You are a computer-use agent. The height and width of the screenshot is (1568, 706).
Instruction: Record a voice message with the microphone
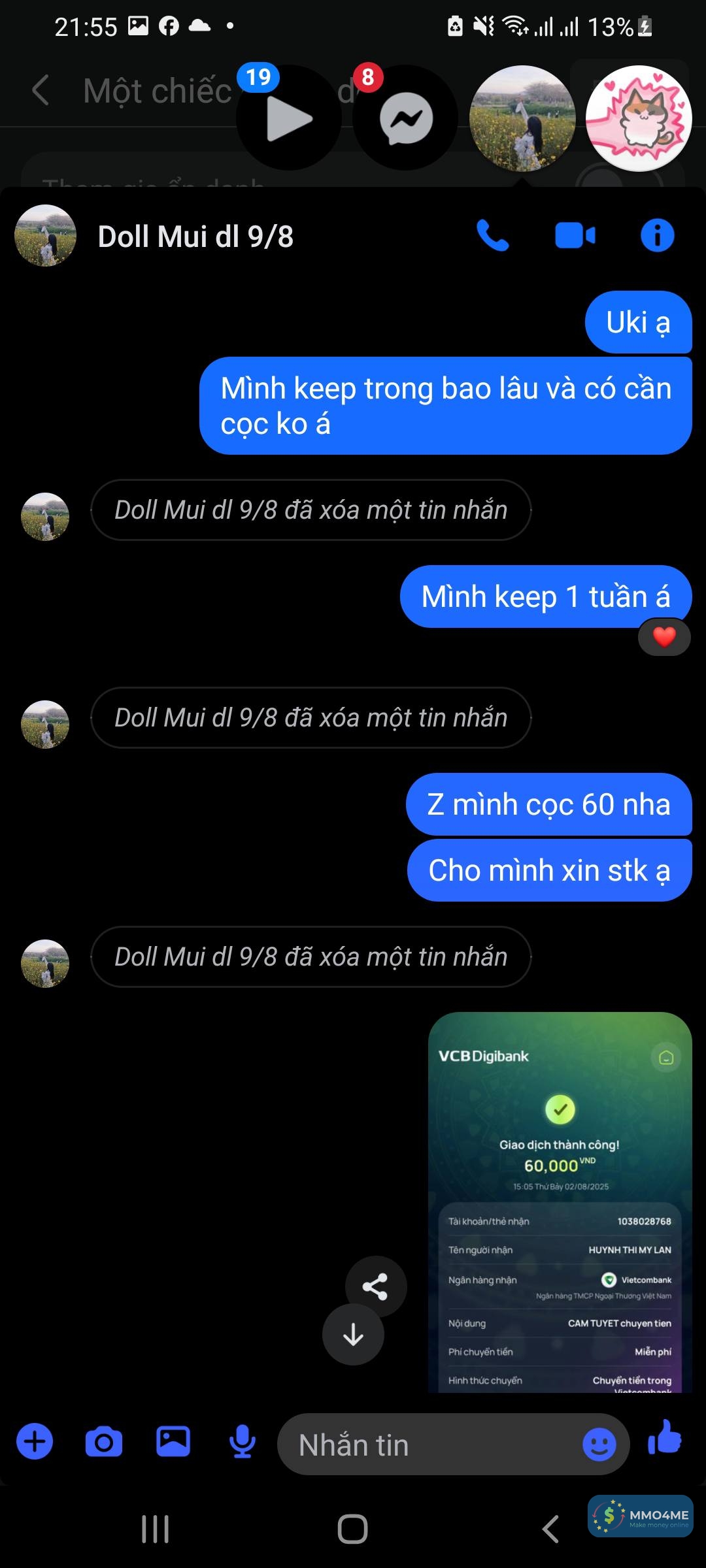pos(242,1442)
